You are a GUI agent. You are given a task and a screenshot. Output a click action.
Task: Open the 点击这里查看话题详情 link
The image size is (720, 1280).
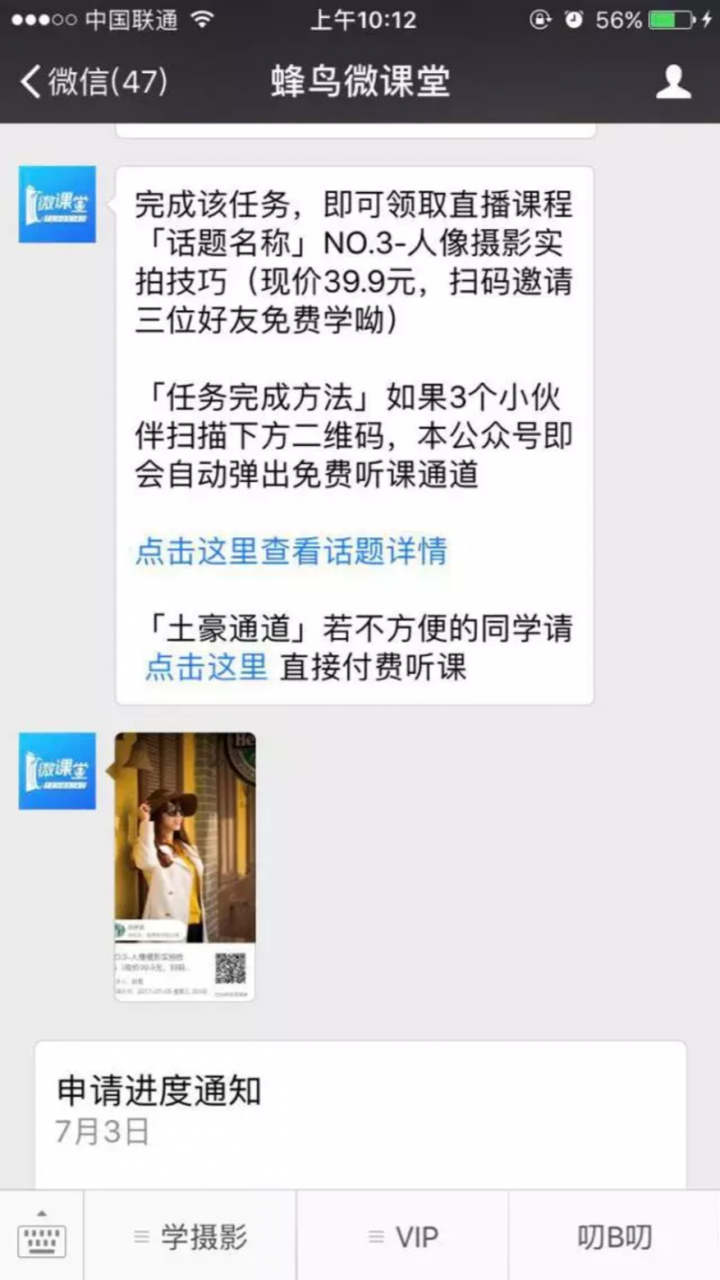291,551
